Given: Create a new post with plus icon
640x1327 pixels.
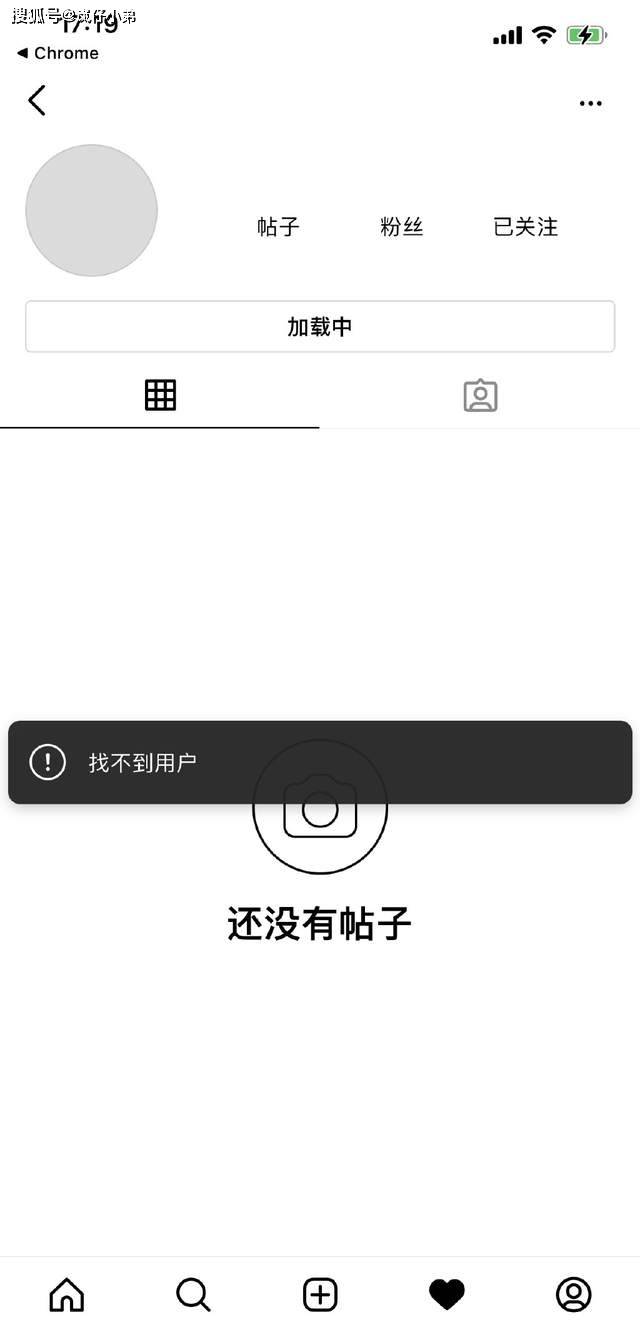Looking at the screenshot, I should (x=320, y=1294).
